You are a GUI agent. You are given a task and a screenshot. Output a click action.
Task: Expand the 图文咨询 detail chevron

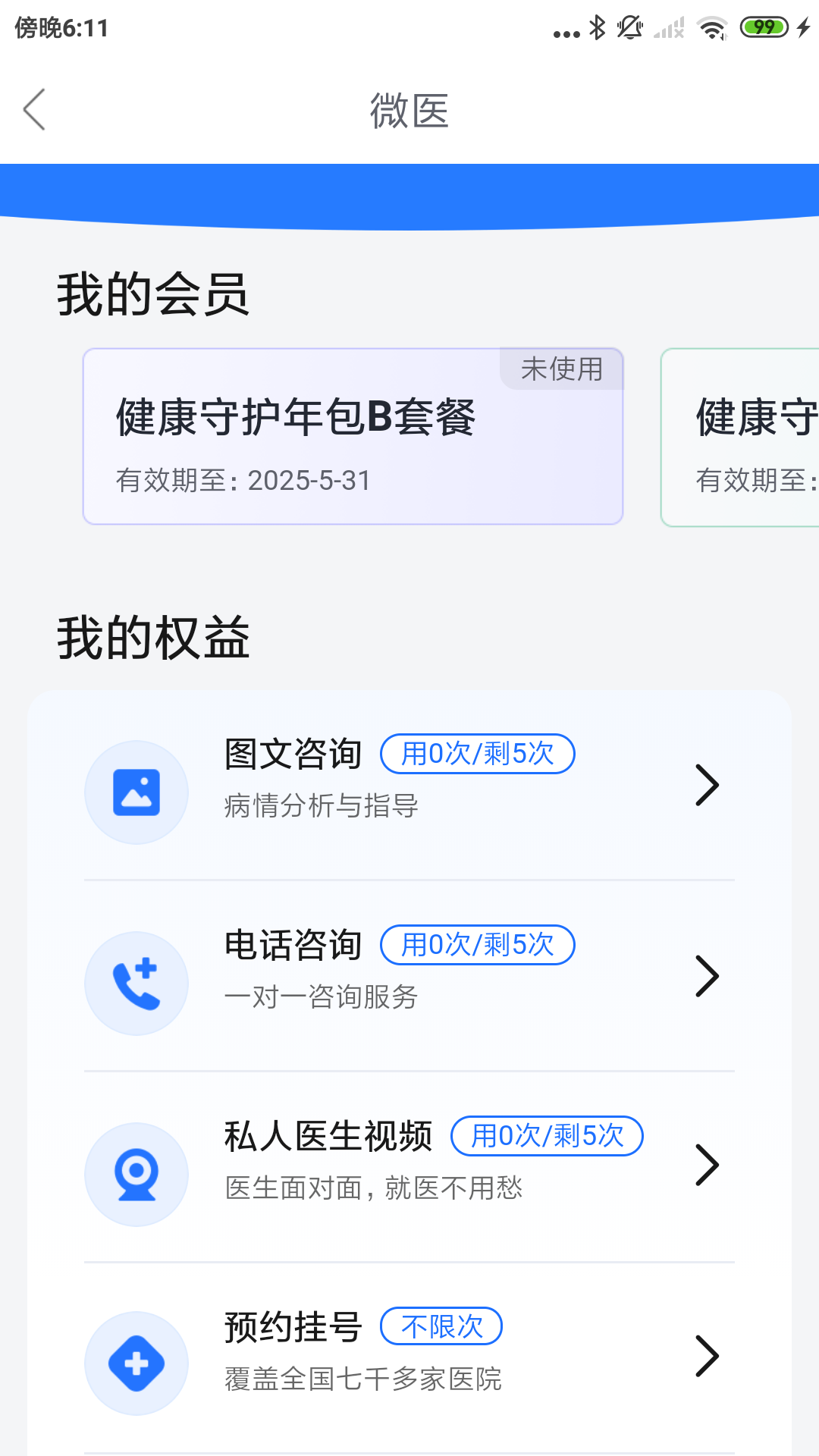click(x=707, y=786)
